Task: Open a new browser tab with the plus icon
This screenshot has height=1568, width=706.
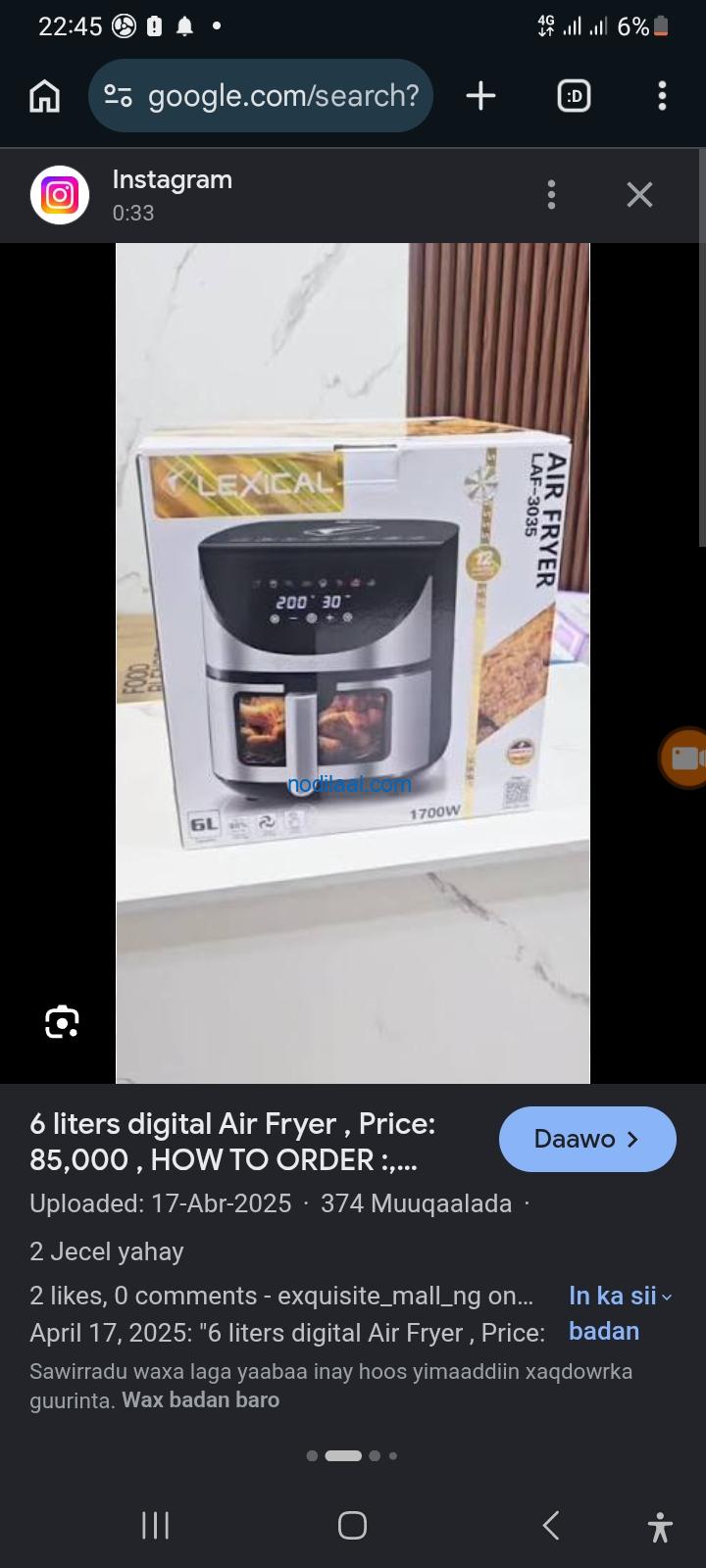Action: (x=479, y=95)
